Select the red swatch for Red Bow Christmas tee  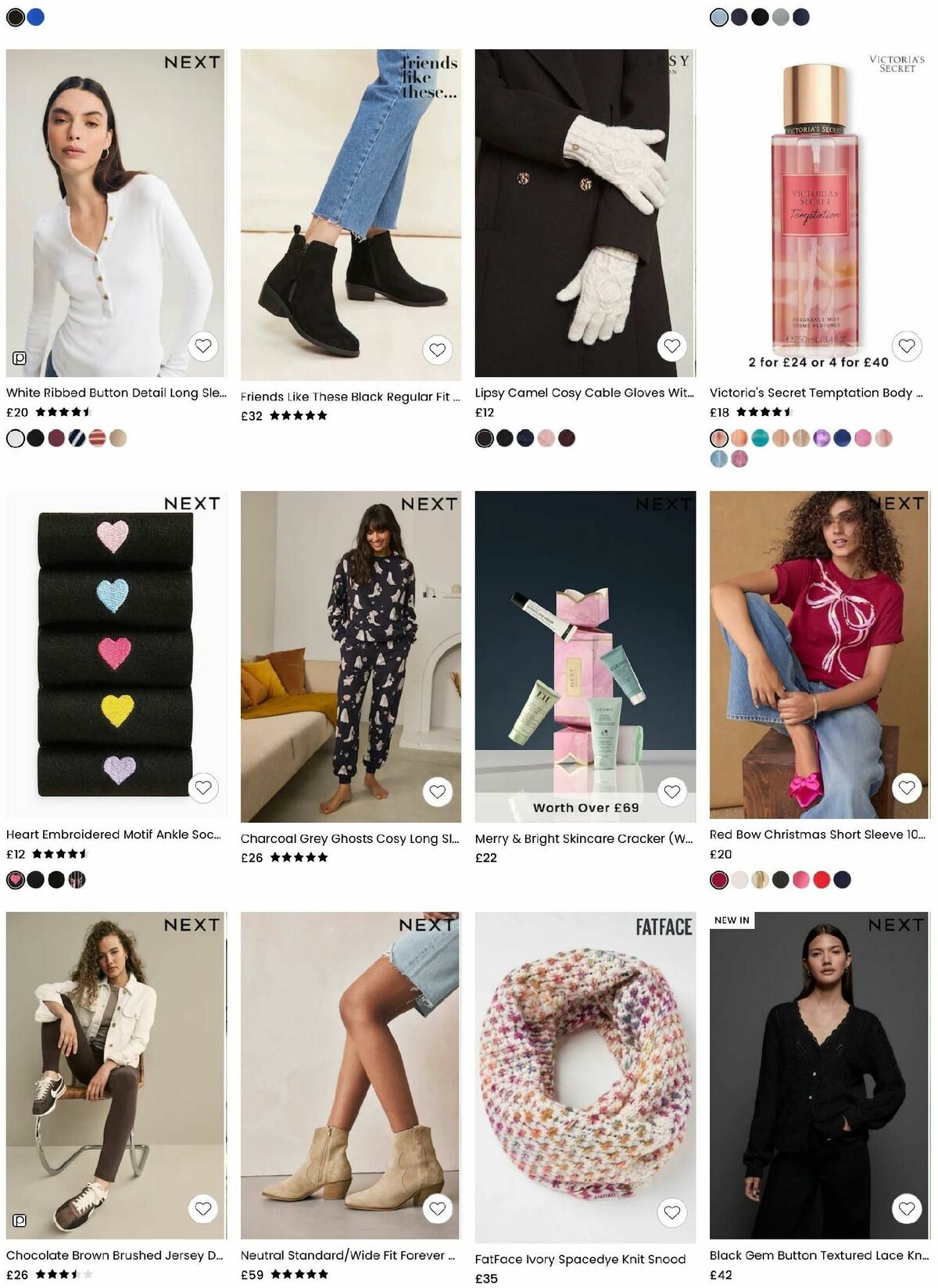[x=822, y=879]
